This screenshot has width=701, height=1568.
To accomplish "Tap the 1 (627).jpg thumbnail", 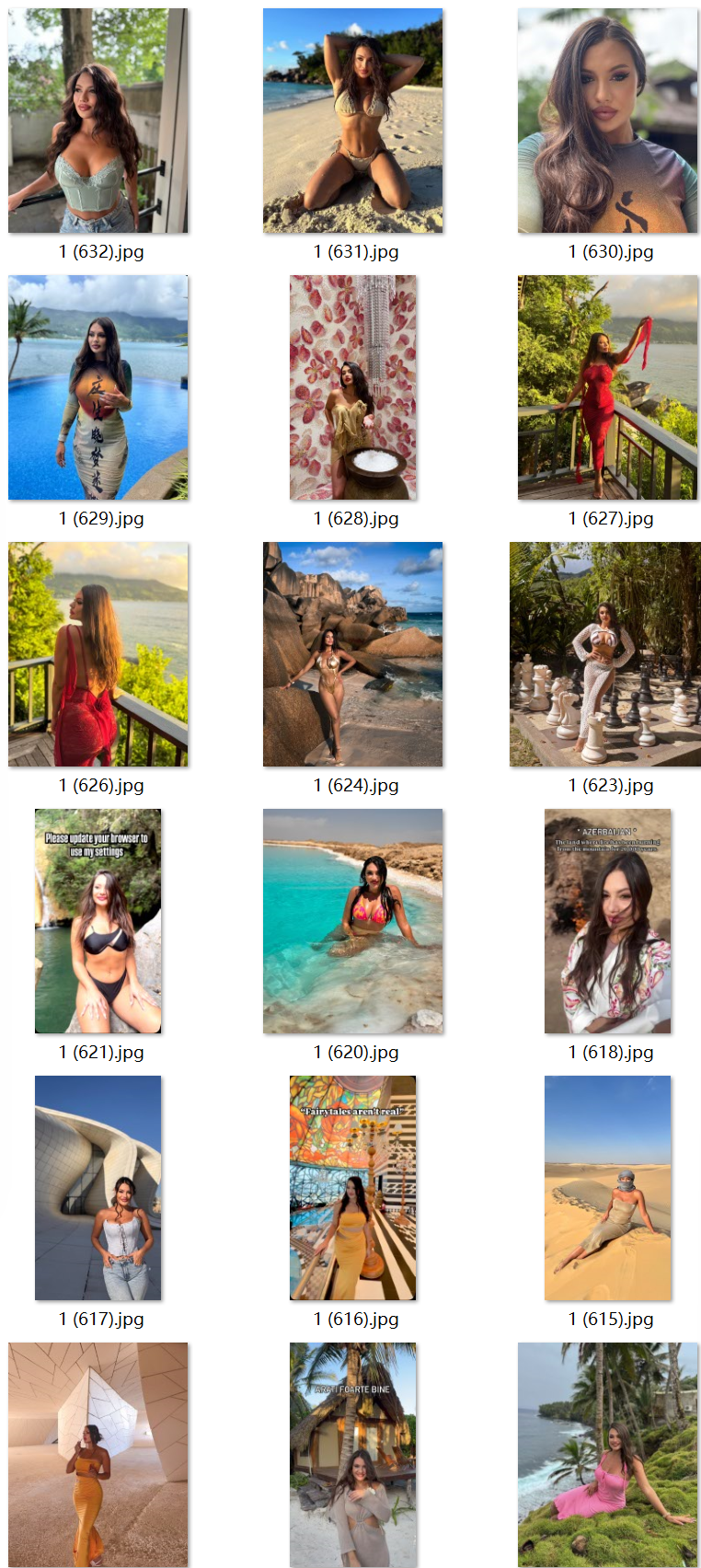I will tap(607, 387).
